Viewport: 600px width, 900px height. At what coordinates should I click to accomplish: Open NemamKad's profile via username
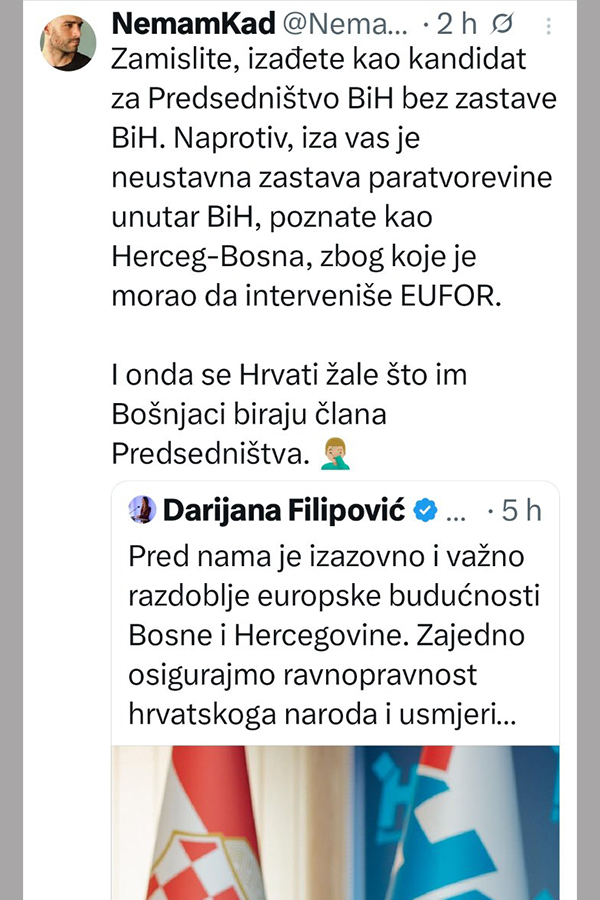coord(176,23)
